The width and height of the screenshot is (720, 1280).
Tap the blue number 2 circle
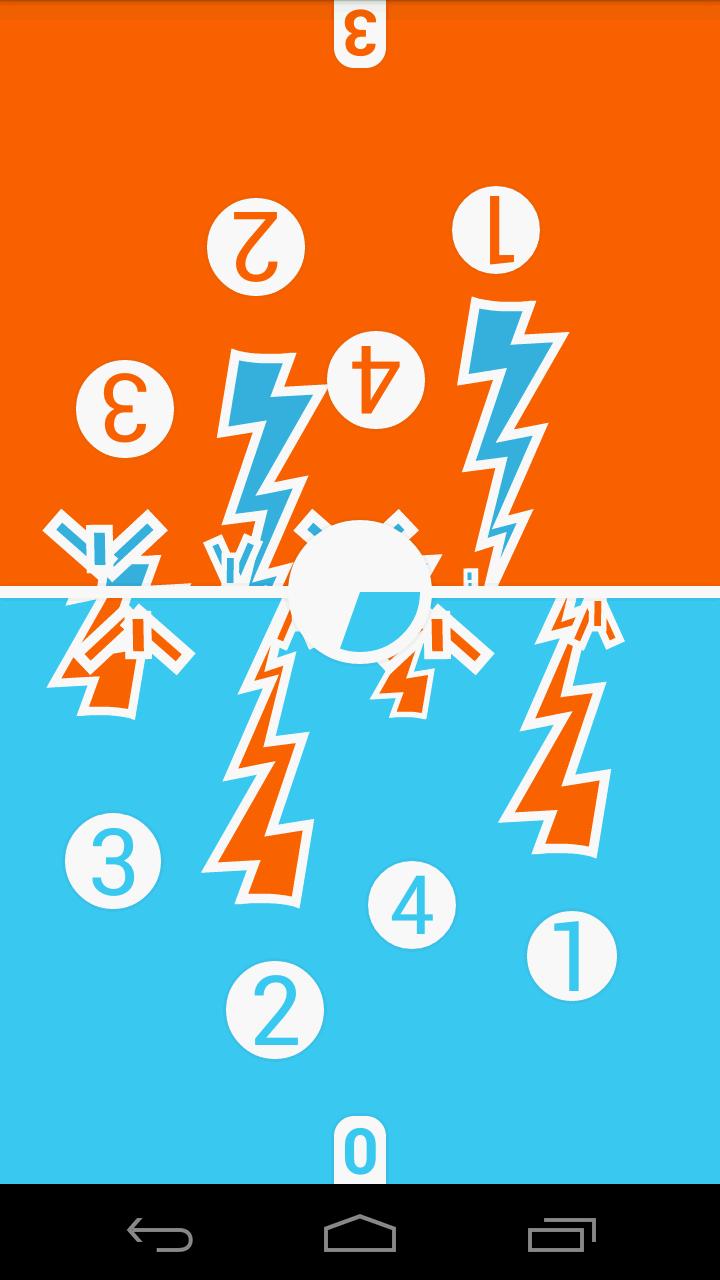275,1010
